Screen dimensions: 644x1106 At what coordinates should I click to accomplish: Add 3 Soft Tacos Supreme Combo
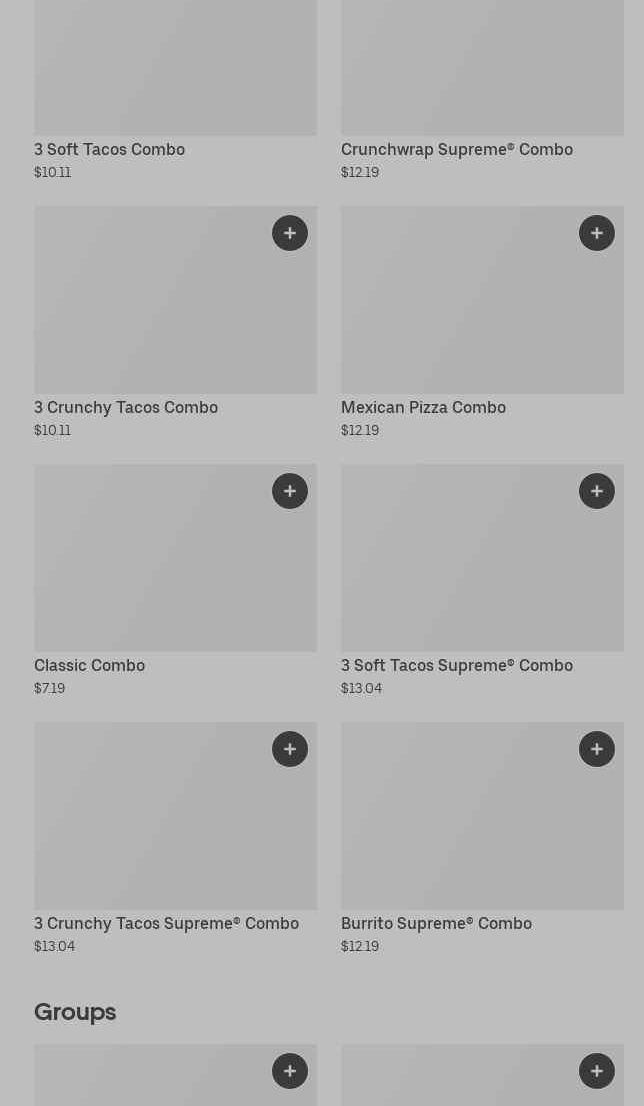(x=597, y=491)
